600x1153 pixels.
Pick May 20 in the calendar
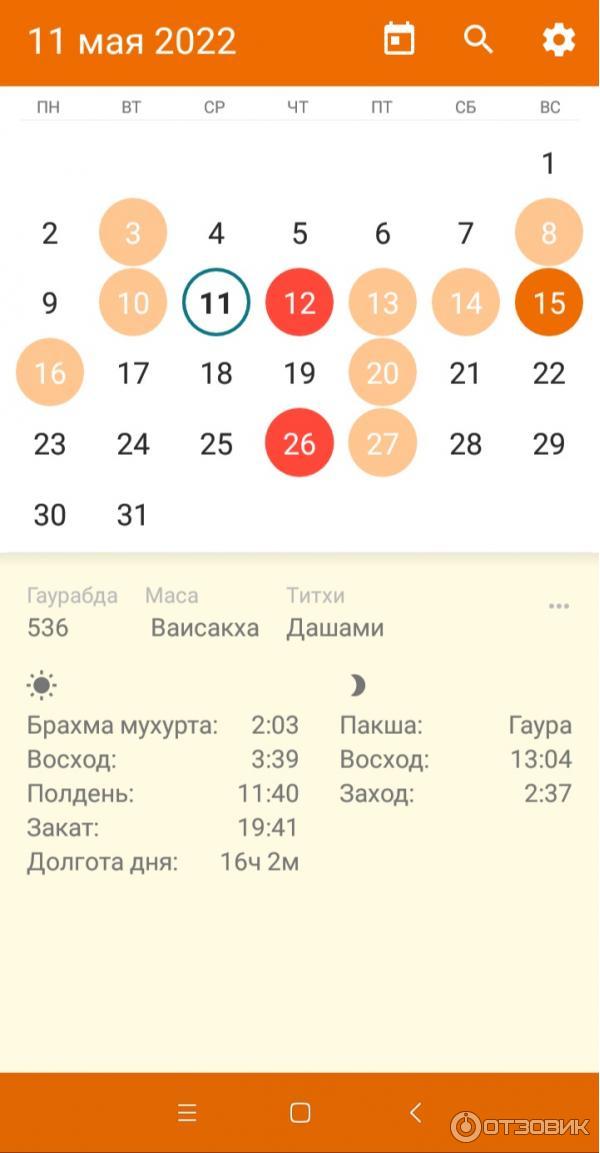(382, 373)
